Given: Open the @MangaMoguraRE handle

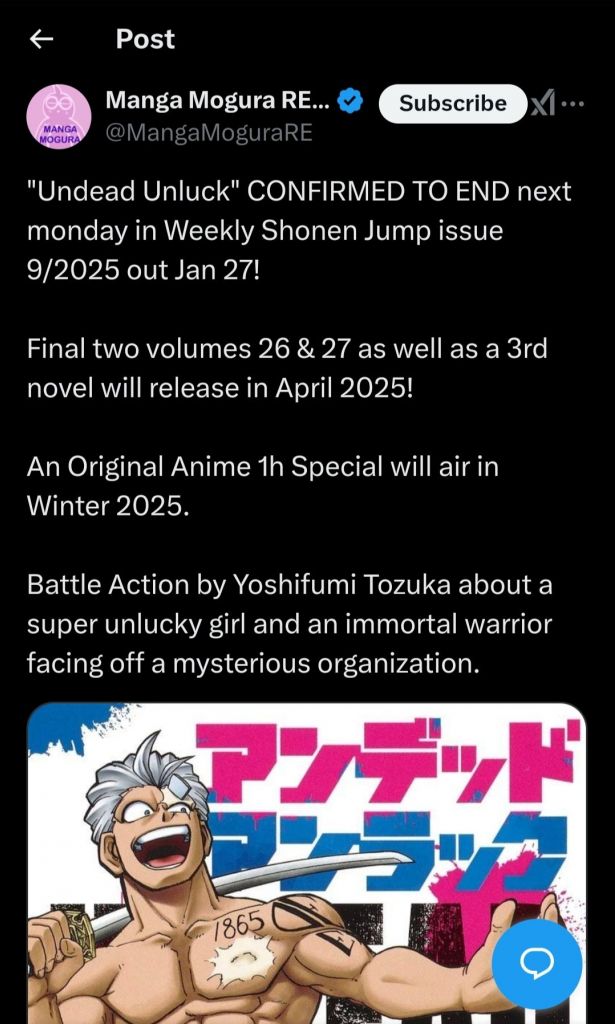Looking at the screenshot, I should click(209, 133).
